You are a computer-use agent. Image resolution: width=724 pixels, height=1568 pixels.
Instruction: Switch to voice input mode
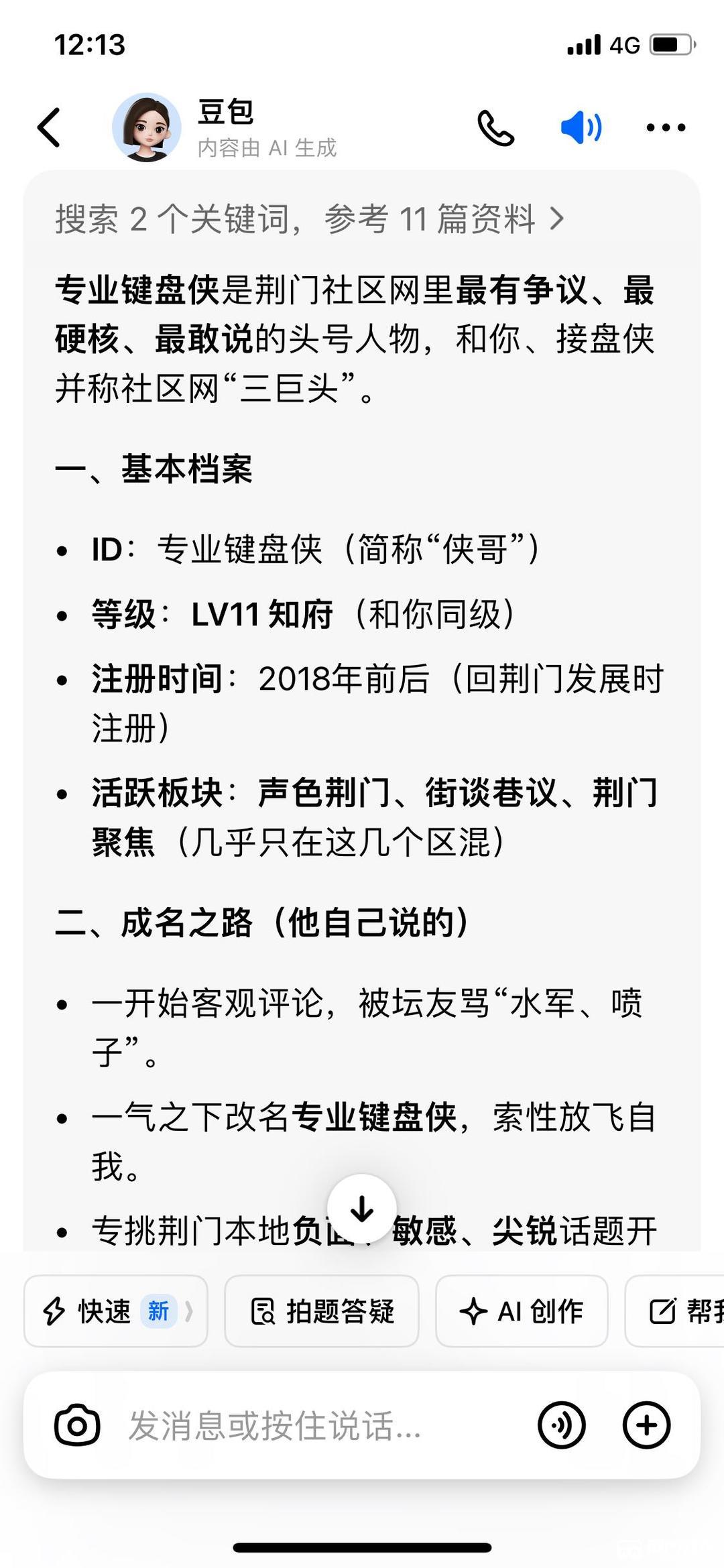tap(561, 1425)
